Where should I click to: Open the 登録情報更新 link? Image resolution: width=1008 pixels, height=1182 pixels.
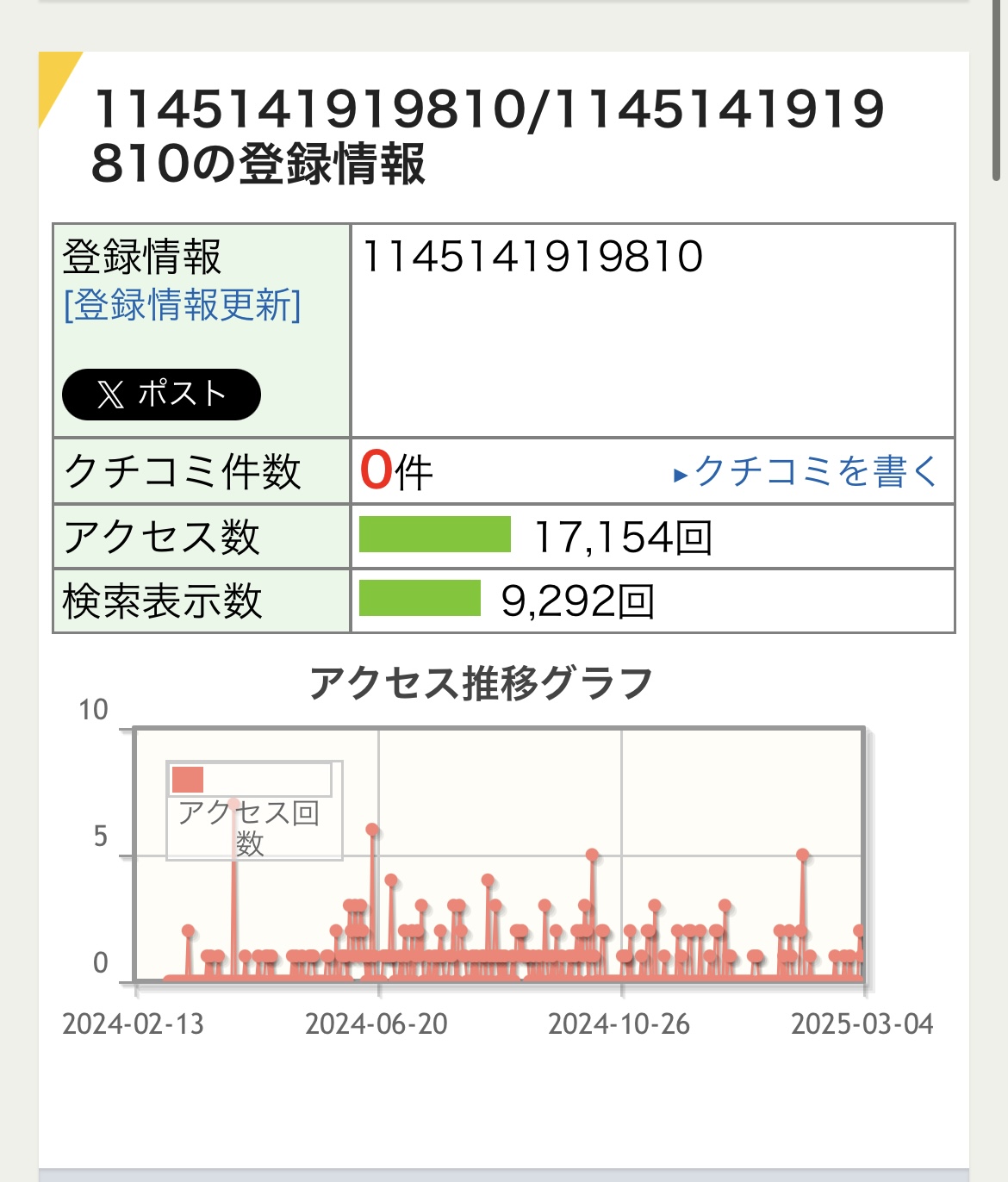click(183, 305)
